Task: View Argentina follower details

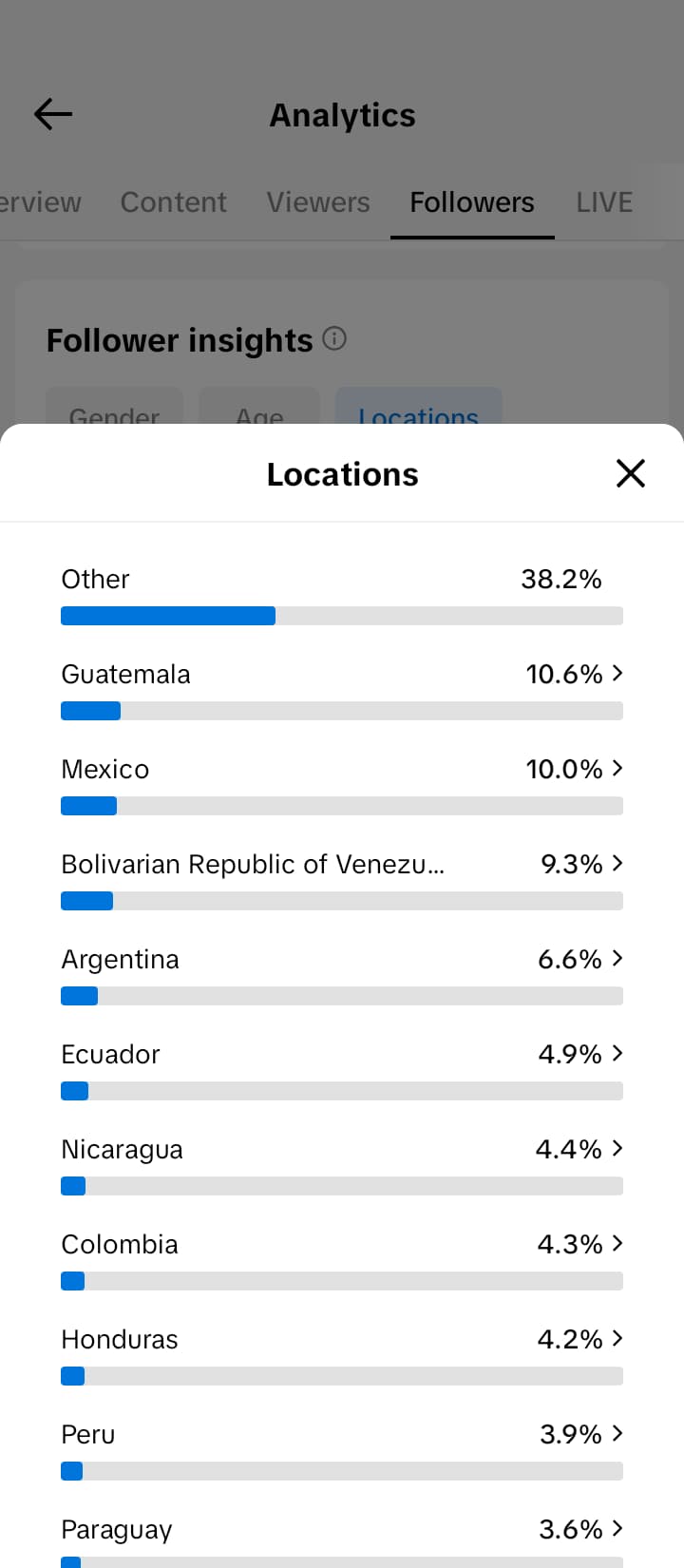Action: point(342,974)
